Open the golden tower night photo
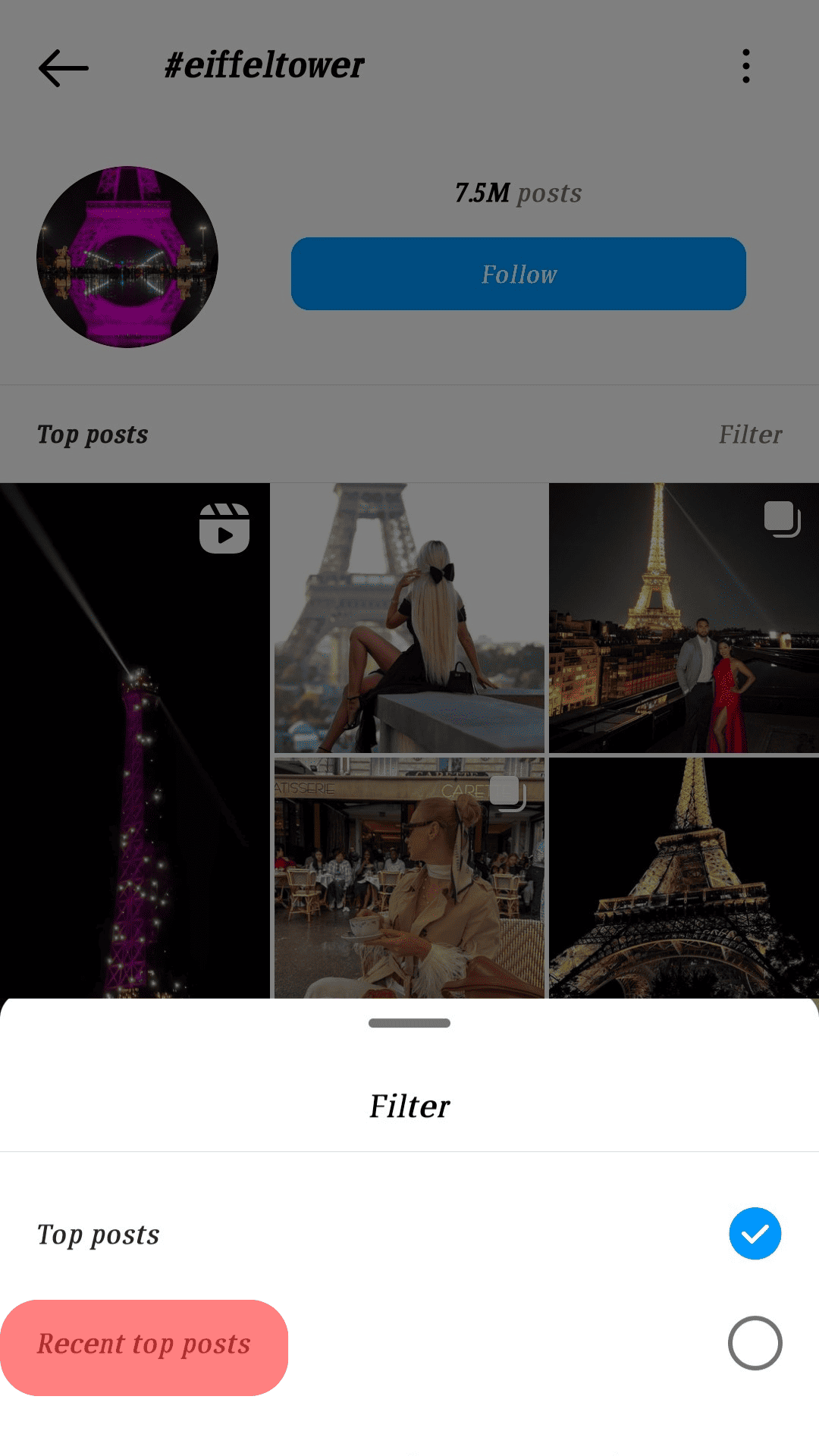 click(x=684, y=877)
